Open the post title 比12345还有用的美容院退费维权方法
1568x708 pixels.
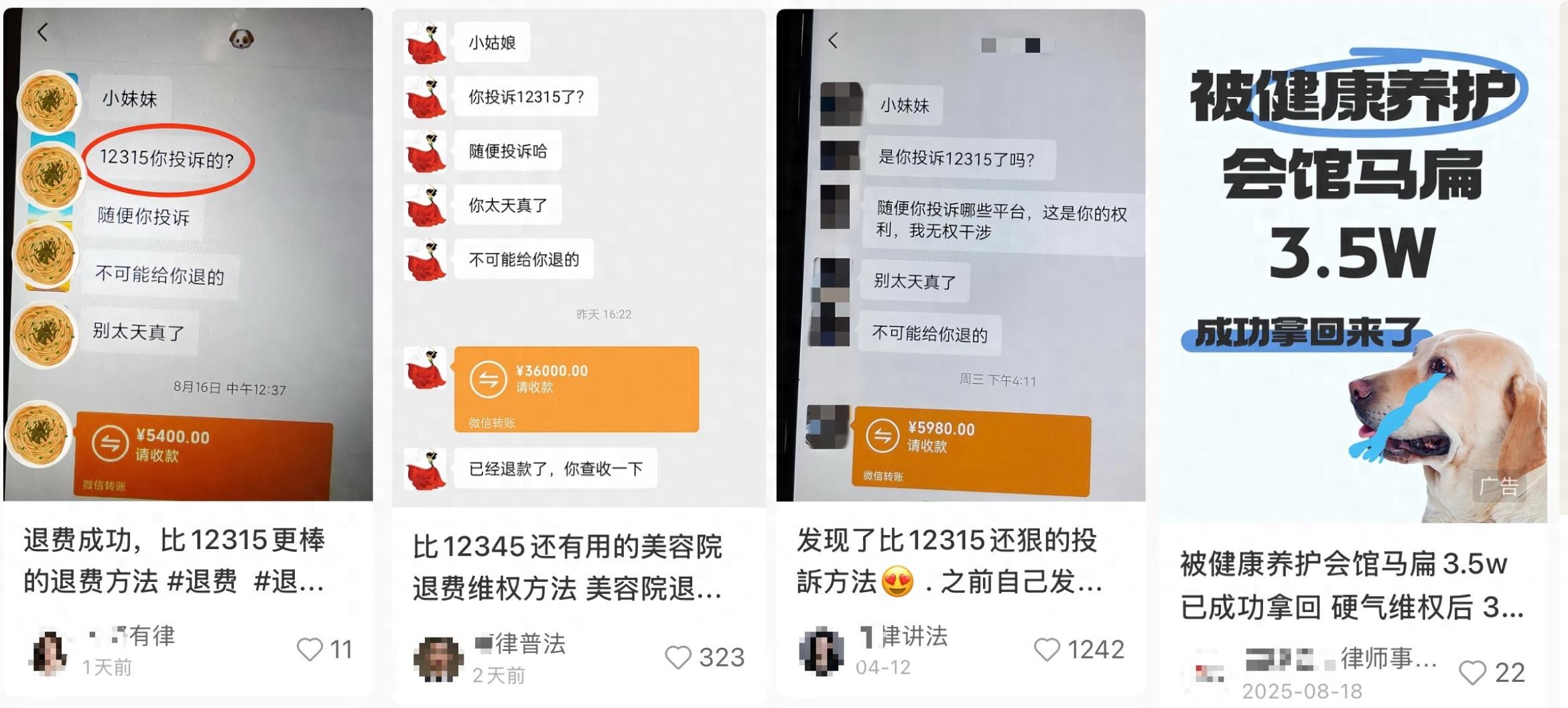pos(567,567)
